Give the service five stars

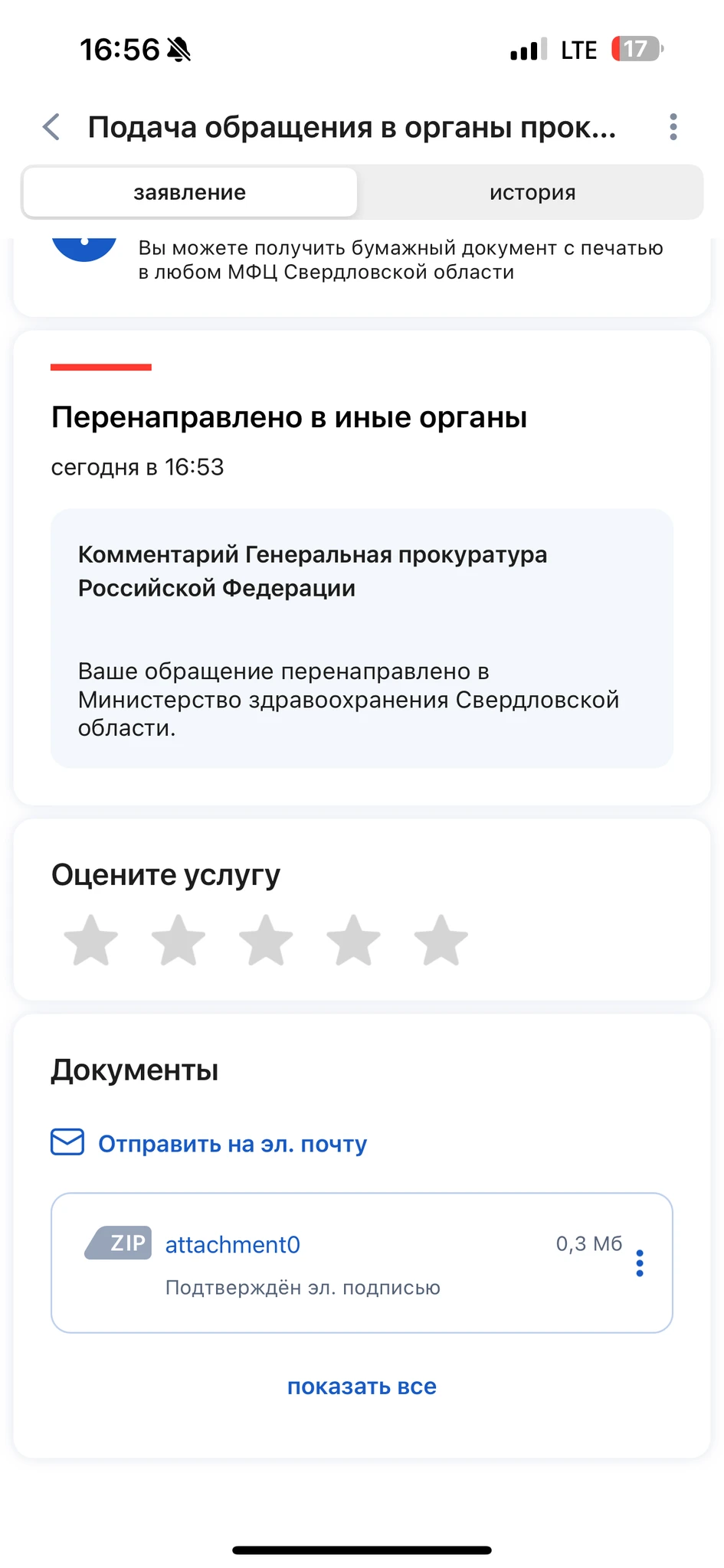[441, 939]
